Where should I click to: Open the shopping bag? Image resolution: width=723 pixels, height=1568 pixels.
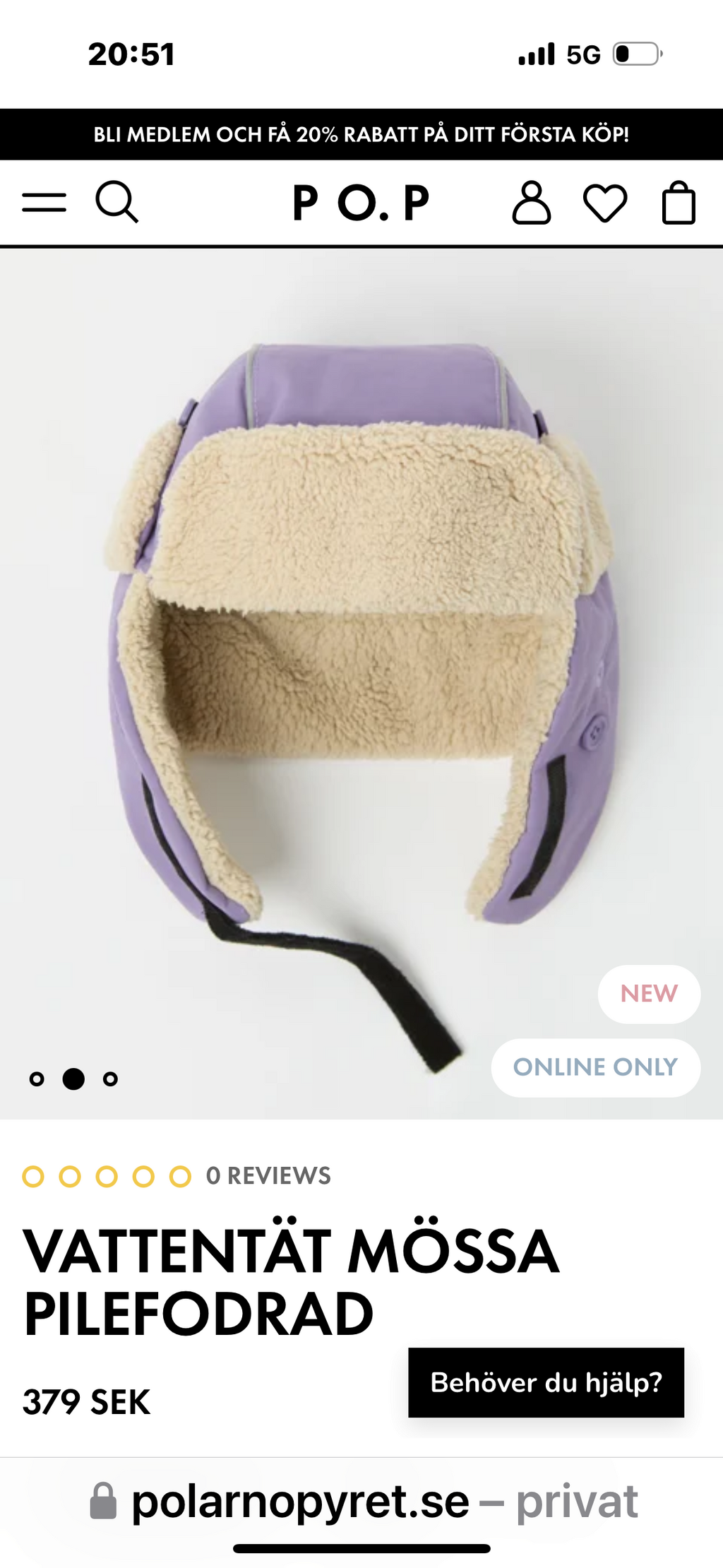pyautogui.click(x=679, y=203)
